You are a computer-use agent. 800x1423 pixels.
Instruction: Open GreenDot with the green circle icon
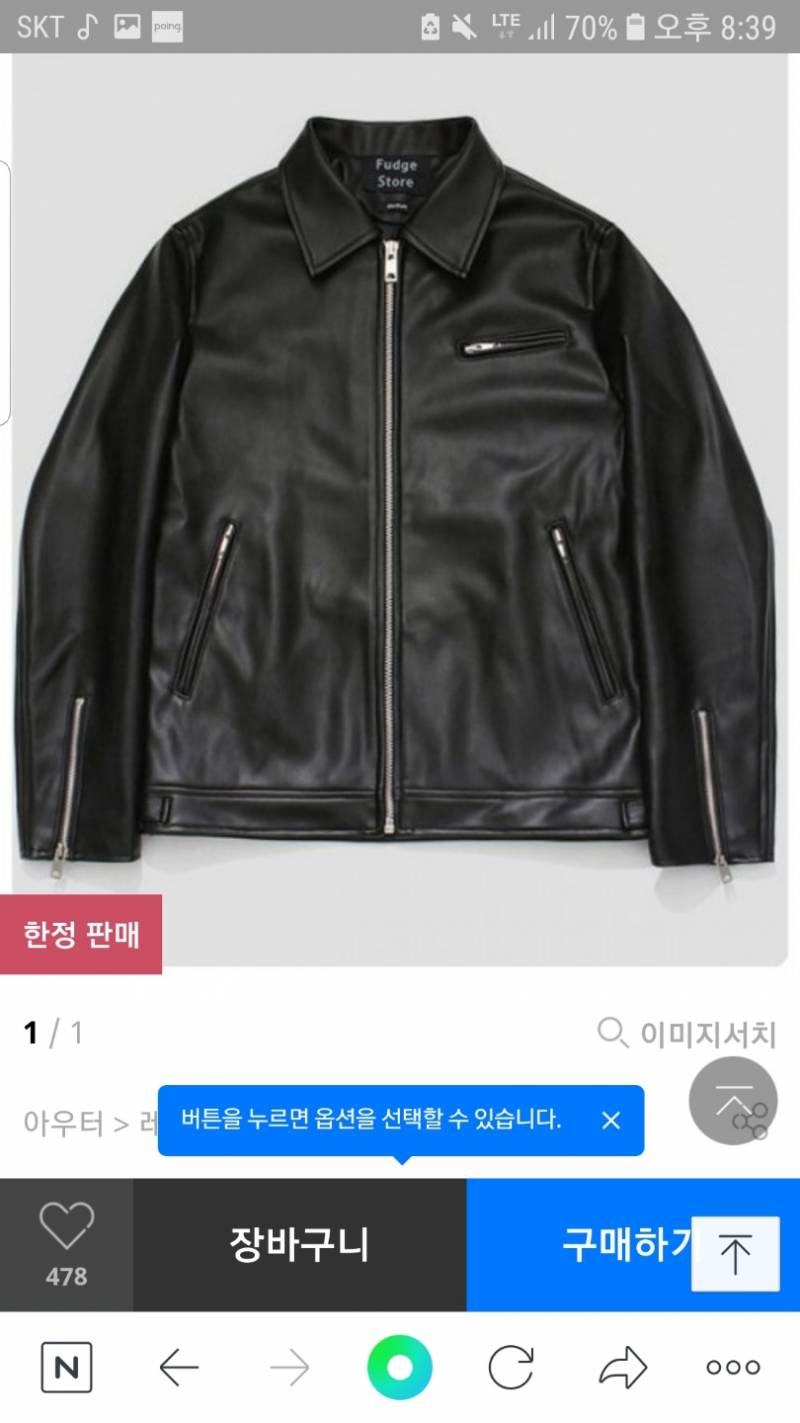coord(398,1366)
